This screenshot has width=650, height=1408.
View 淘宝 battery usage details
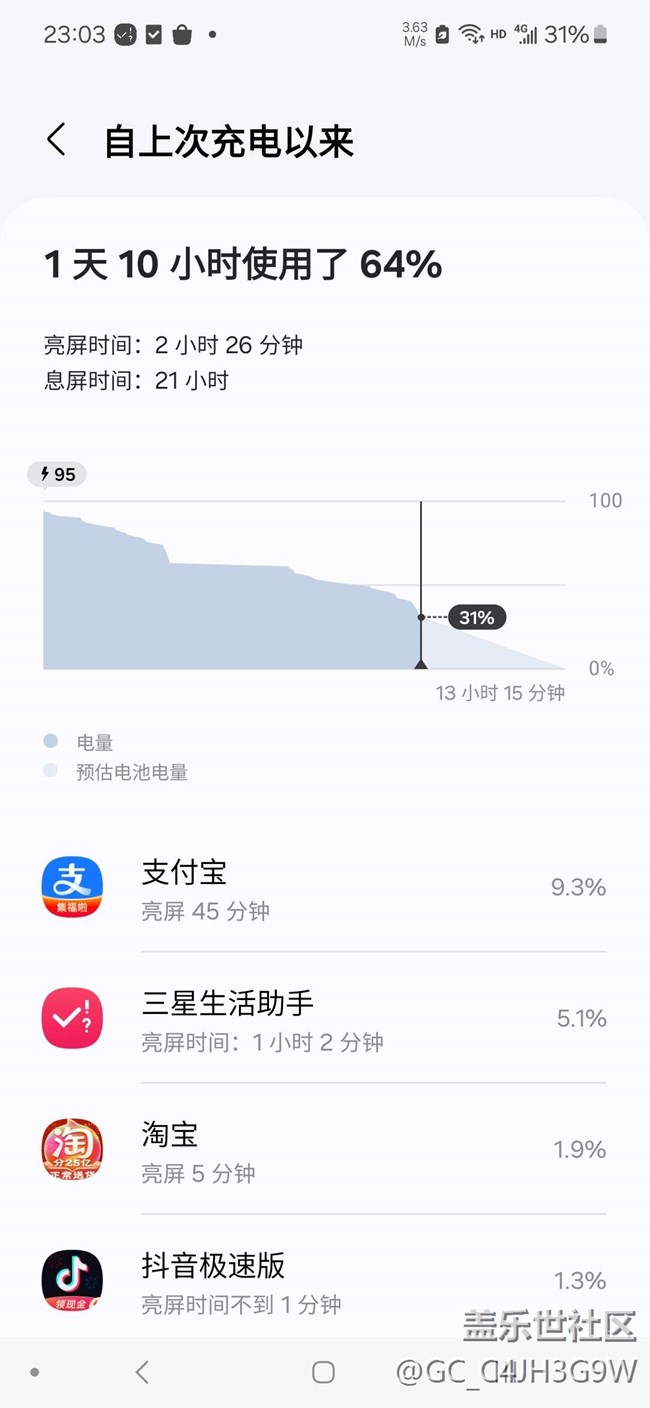click(x=324, y=1149)
